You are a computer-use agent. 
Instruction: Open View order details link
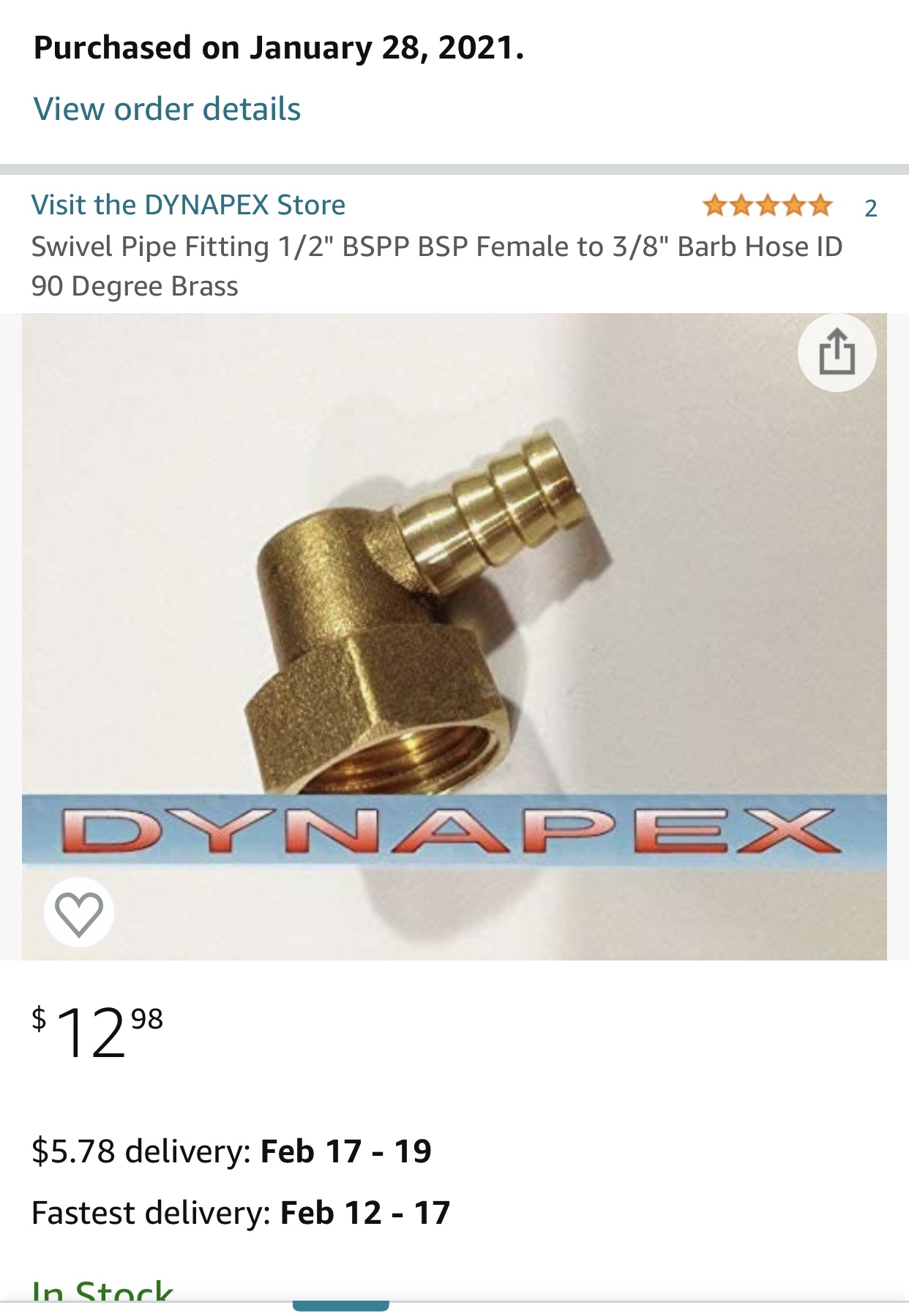[167, 109]
